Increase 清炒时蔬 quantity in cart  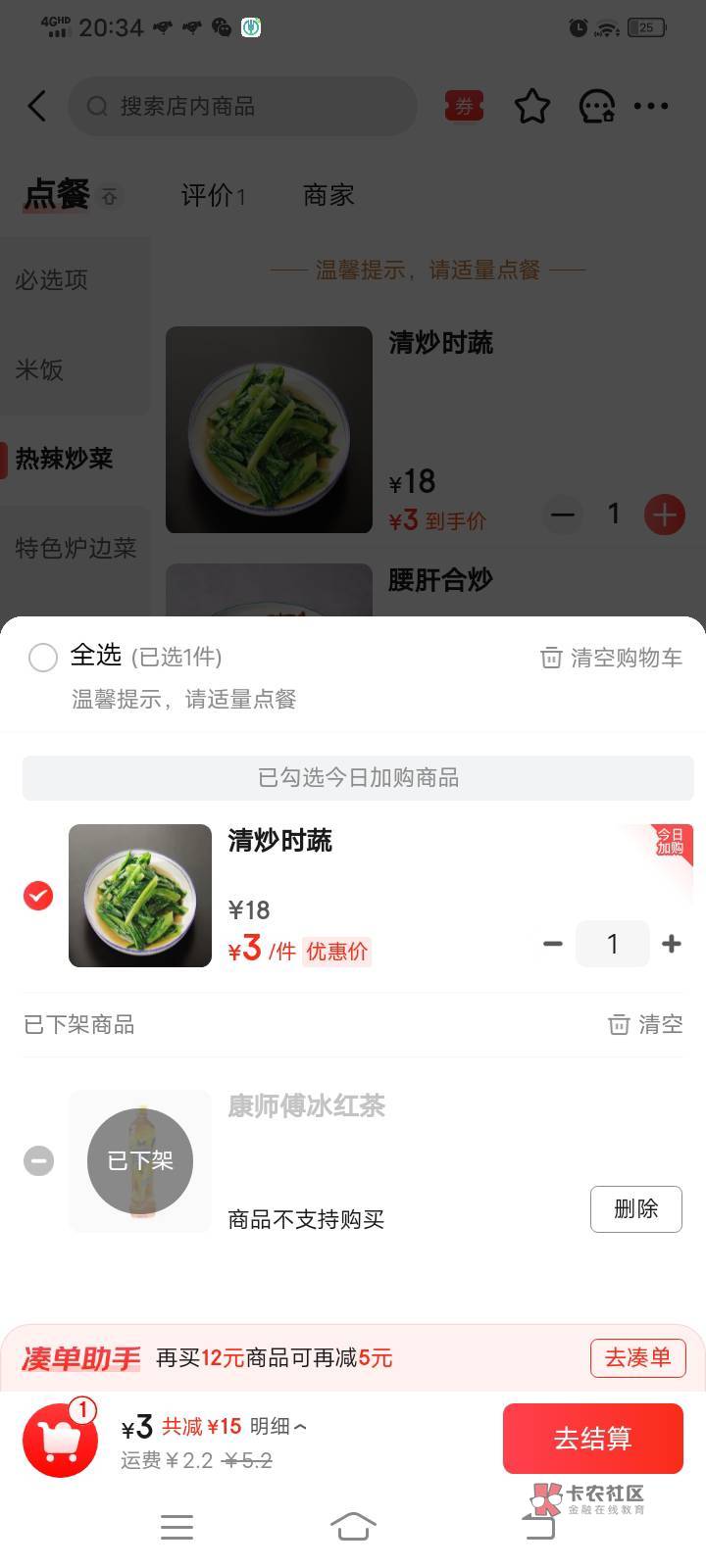(x=672, y=944)
